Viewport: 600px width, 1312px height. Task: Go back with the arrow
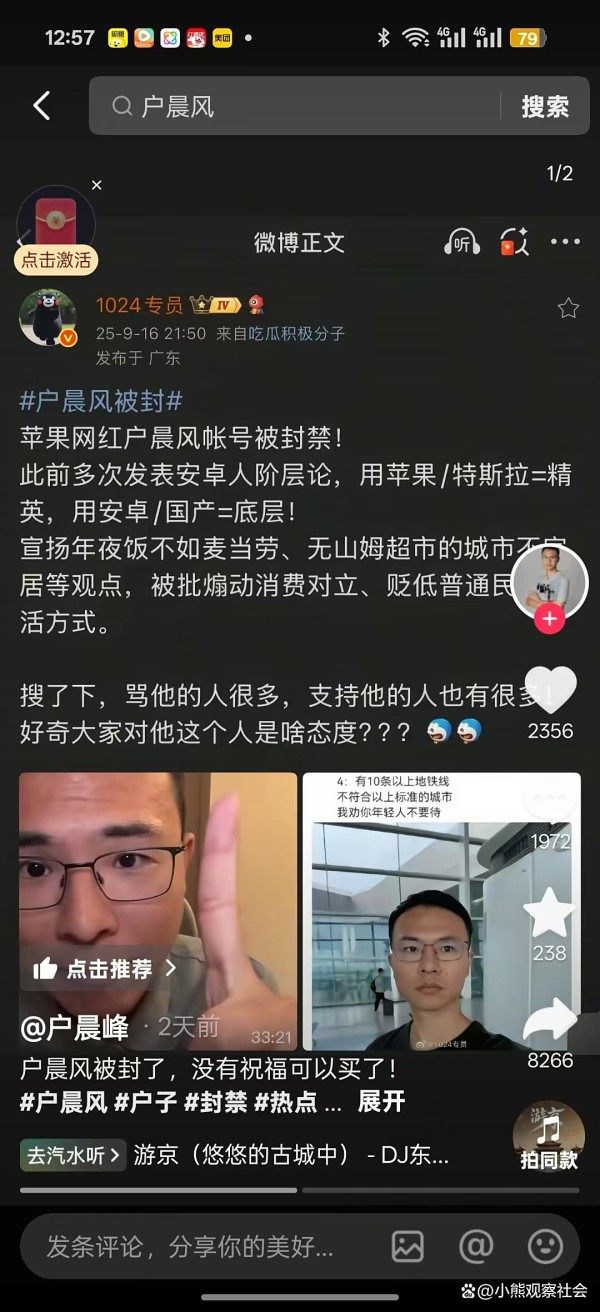pos(41,105)
